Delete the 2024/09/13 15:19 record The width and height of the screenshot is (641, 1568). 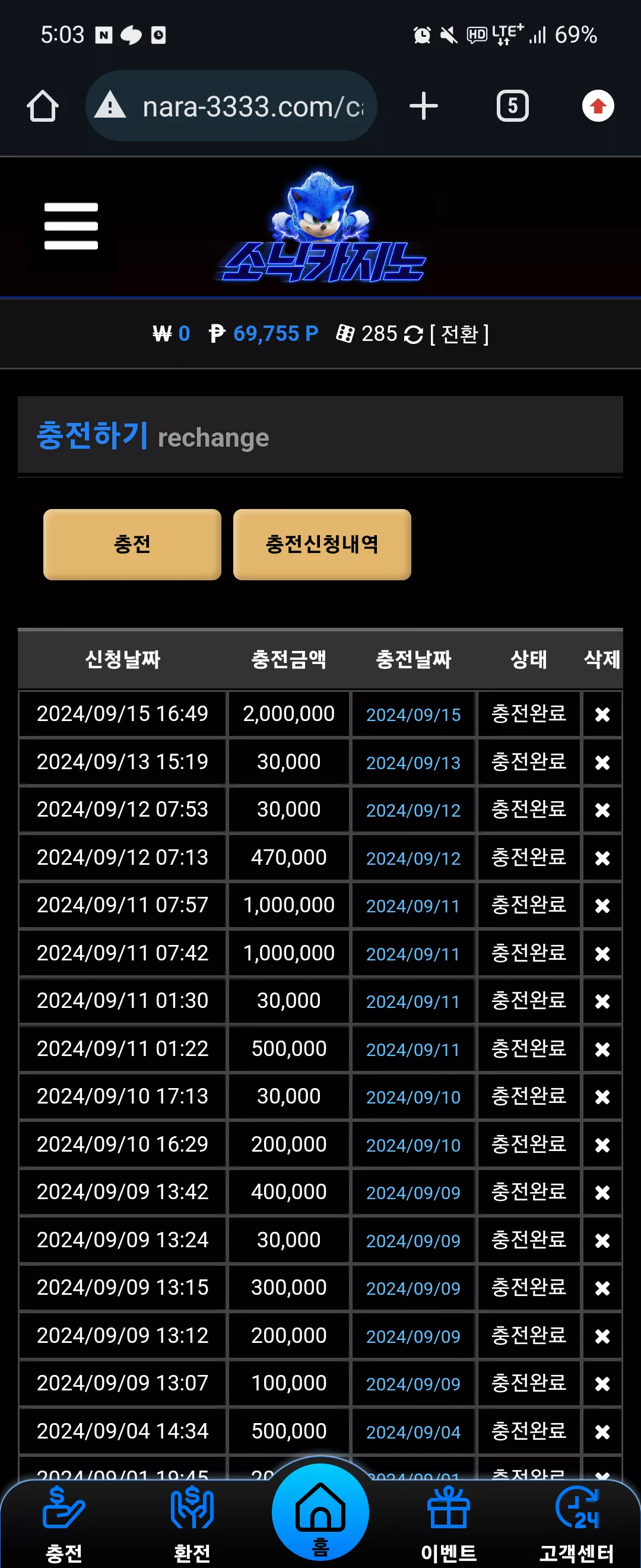tap(602, 762)
